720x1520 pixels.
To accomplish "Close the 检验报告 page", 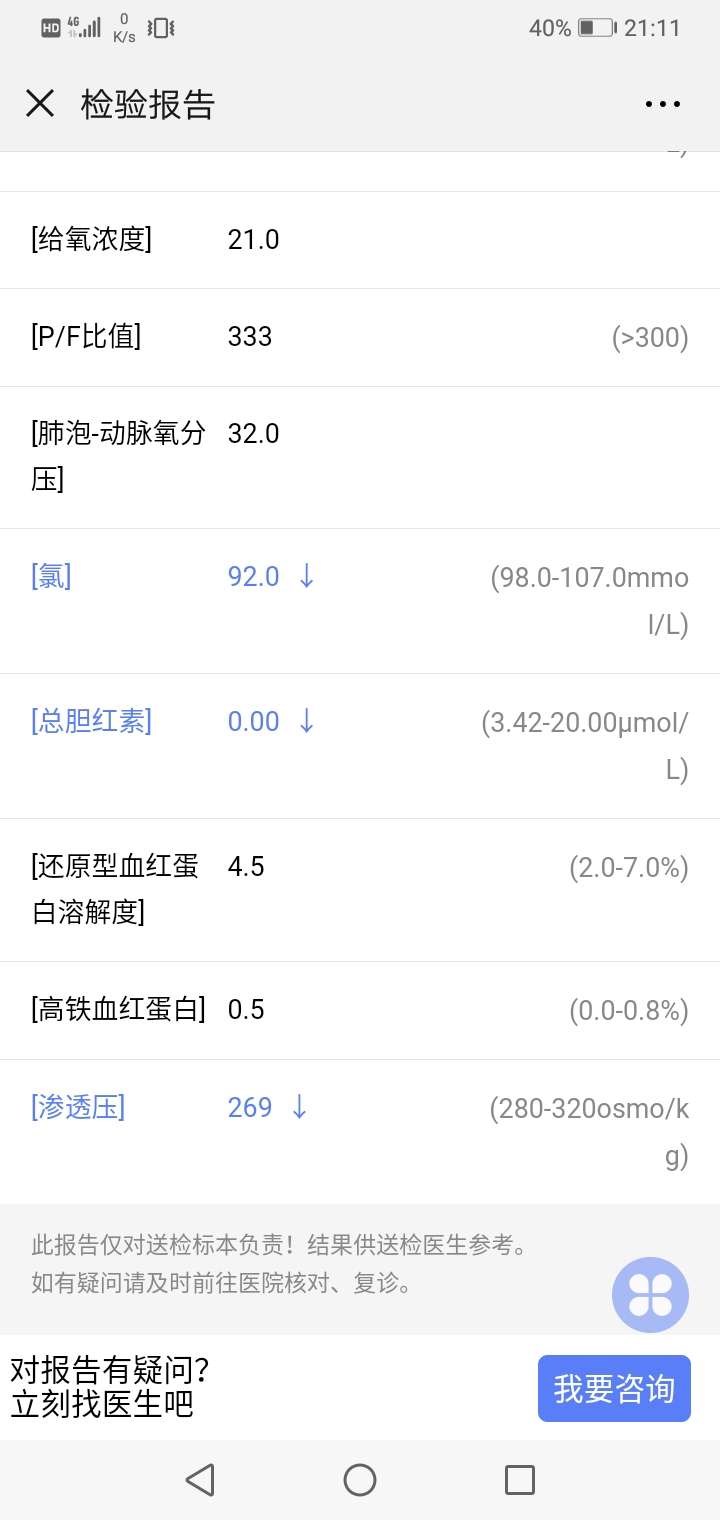I will [40, 103].
